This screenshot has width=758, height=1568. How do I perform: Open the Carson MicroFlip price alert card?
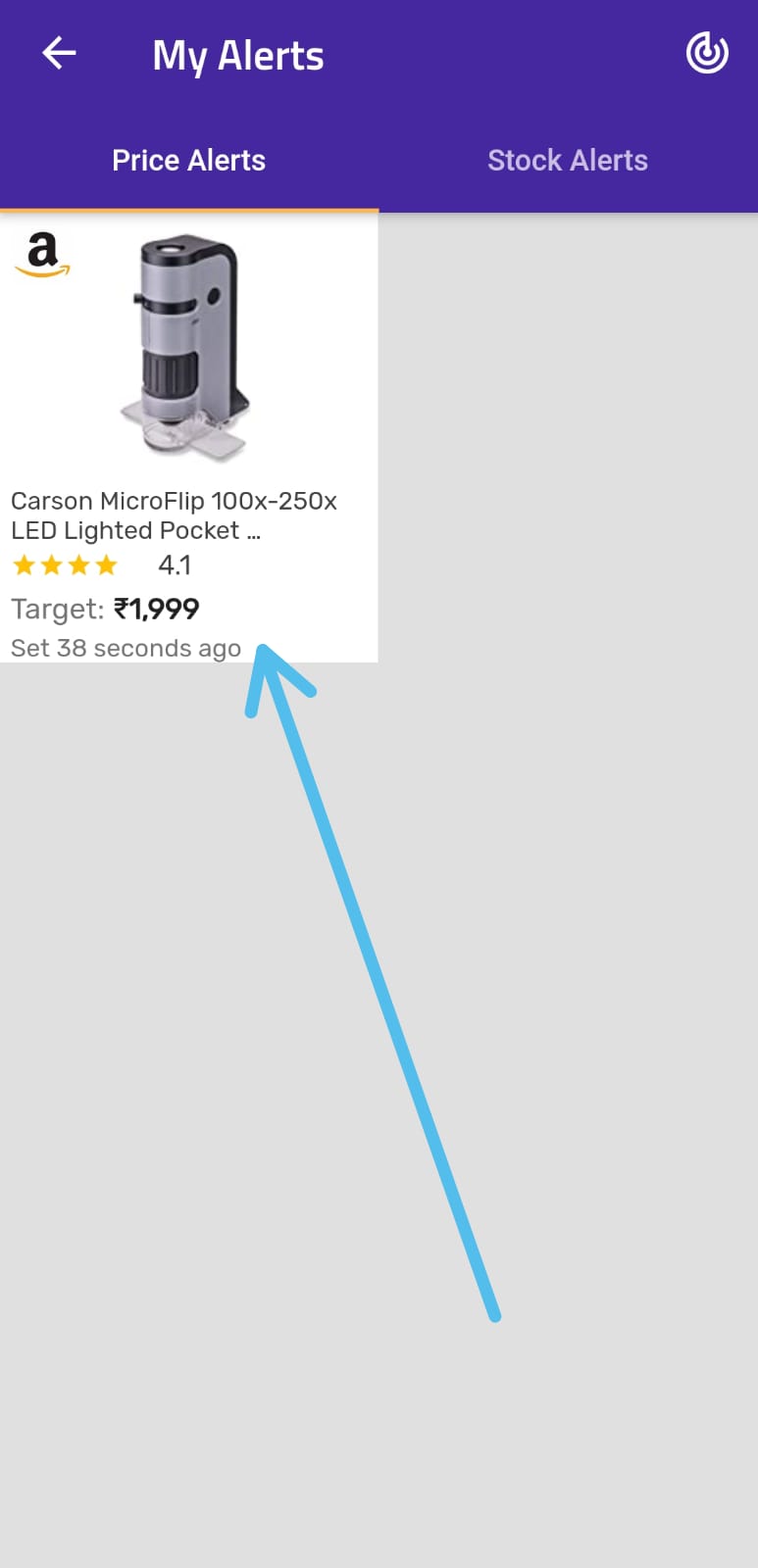(189, 438)
